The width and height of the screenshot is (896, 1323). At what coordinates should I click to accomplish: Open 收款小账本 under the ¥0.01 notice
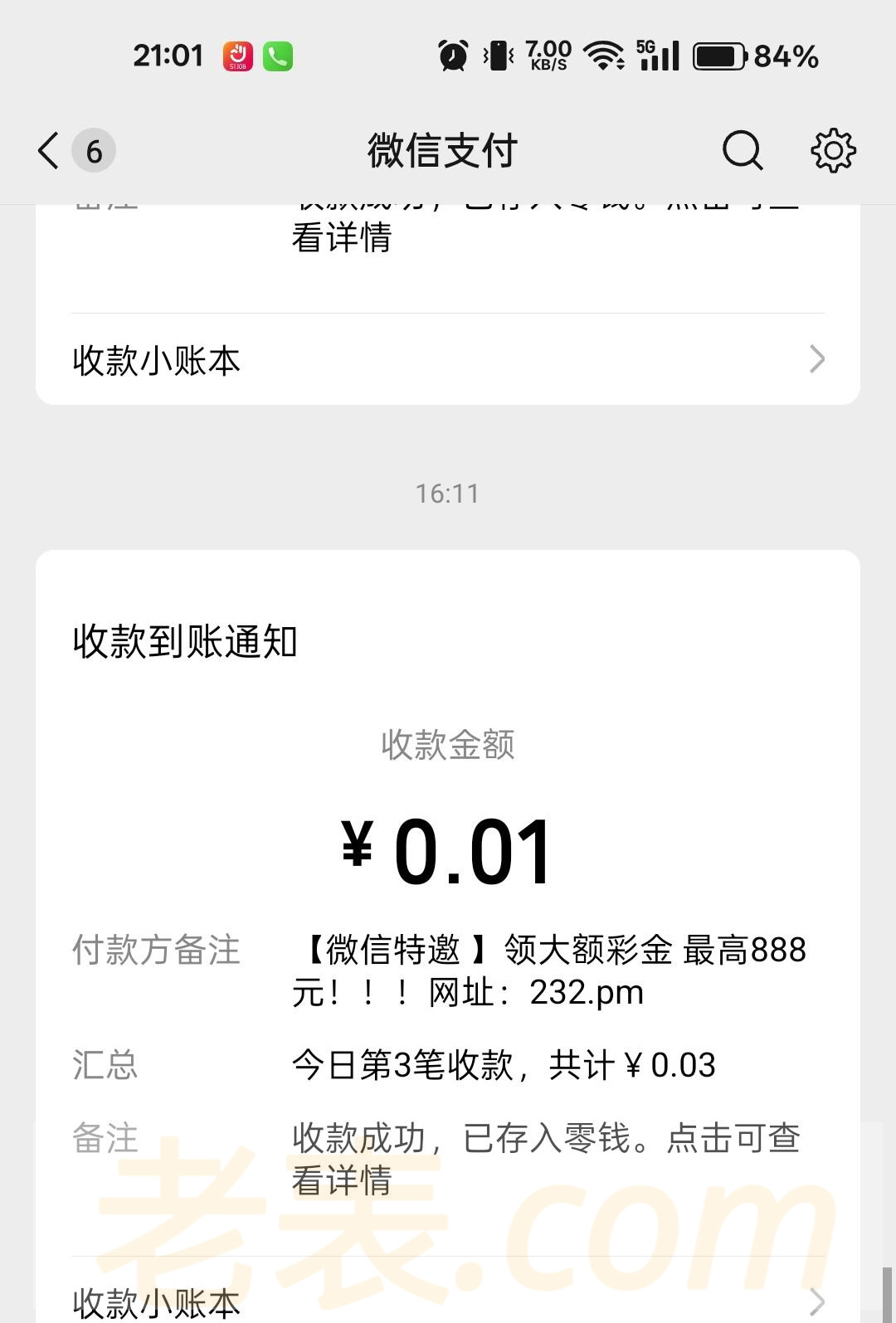[x=448, y=1301]
